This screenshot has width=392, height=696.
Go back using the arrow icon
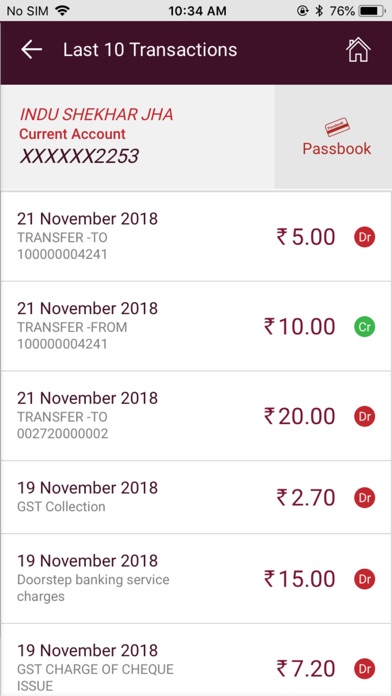32,50
